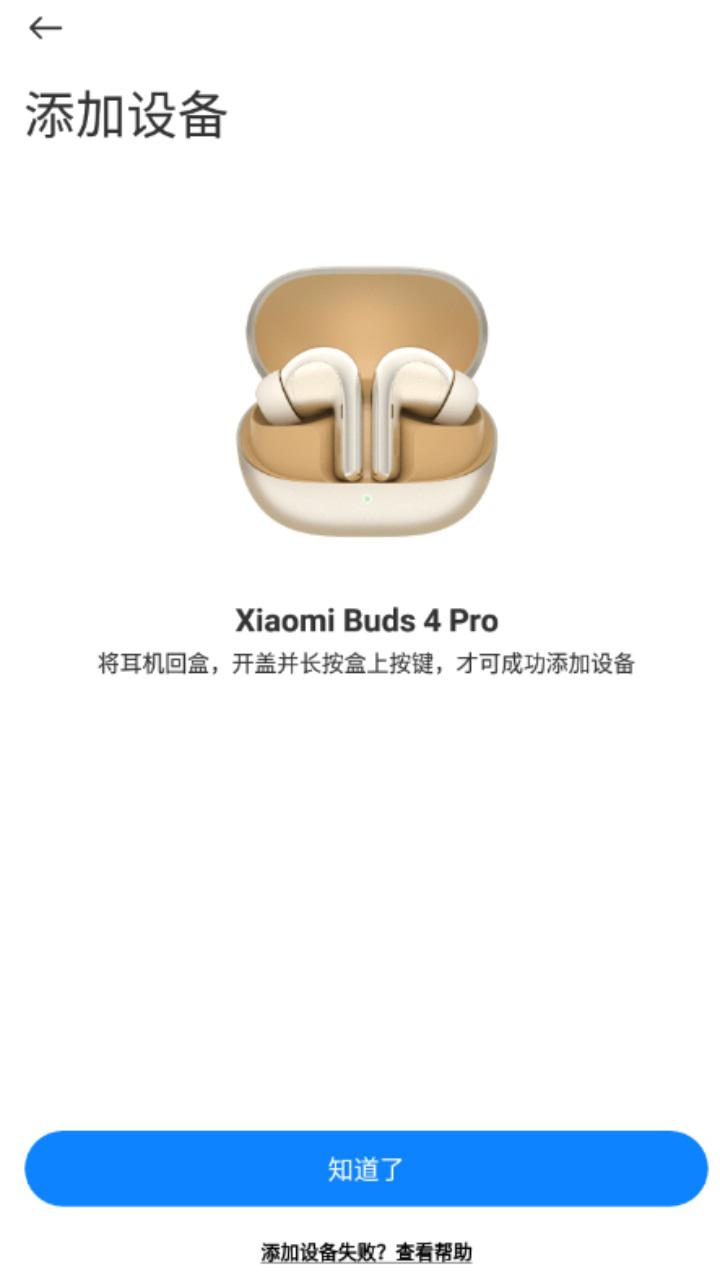
Task: Open the 添加设备失败？查看帮助 help link
Action: point(366,1252)
